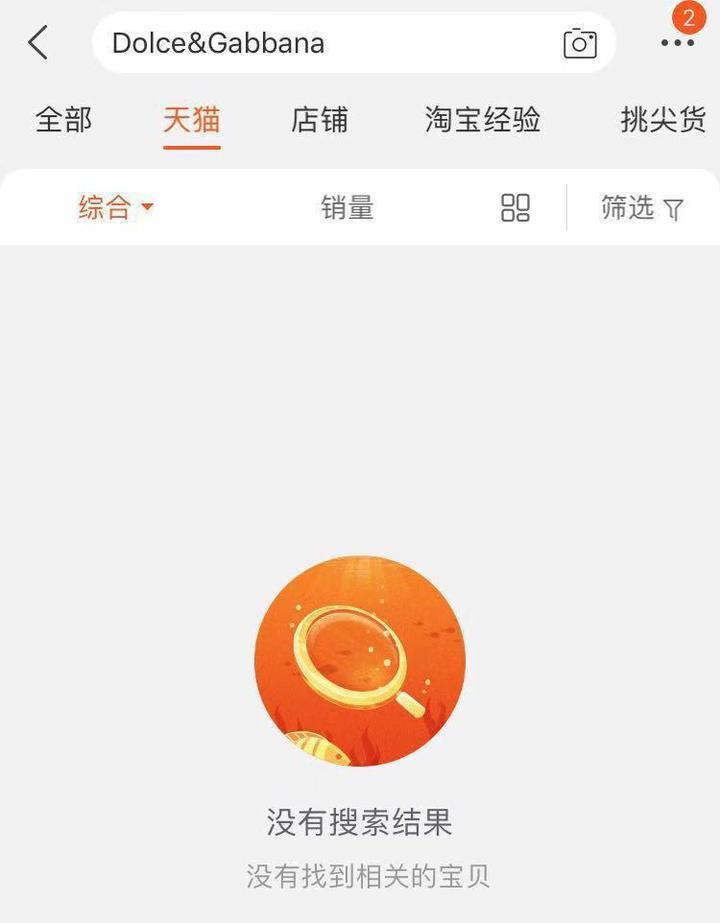
Task: Collapse the sort options via its triangle
Action: pyautogui.click(x=146, y=209)
